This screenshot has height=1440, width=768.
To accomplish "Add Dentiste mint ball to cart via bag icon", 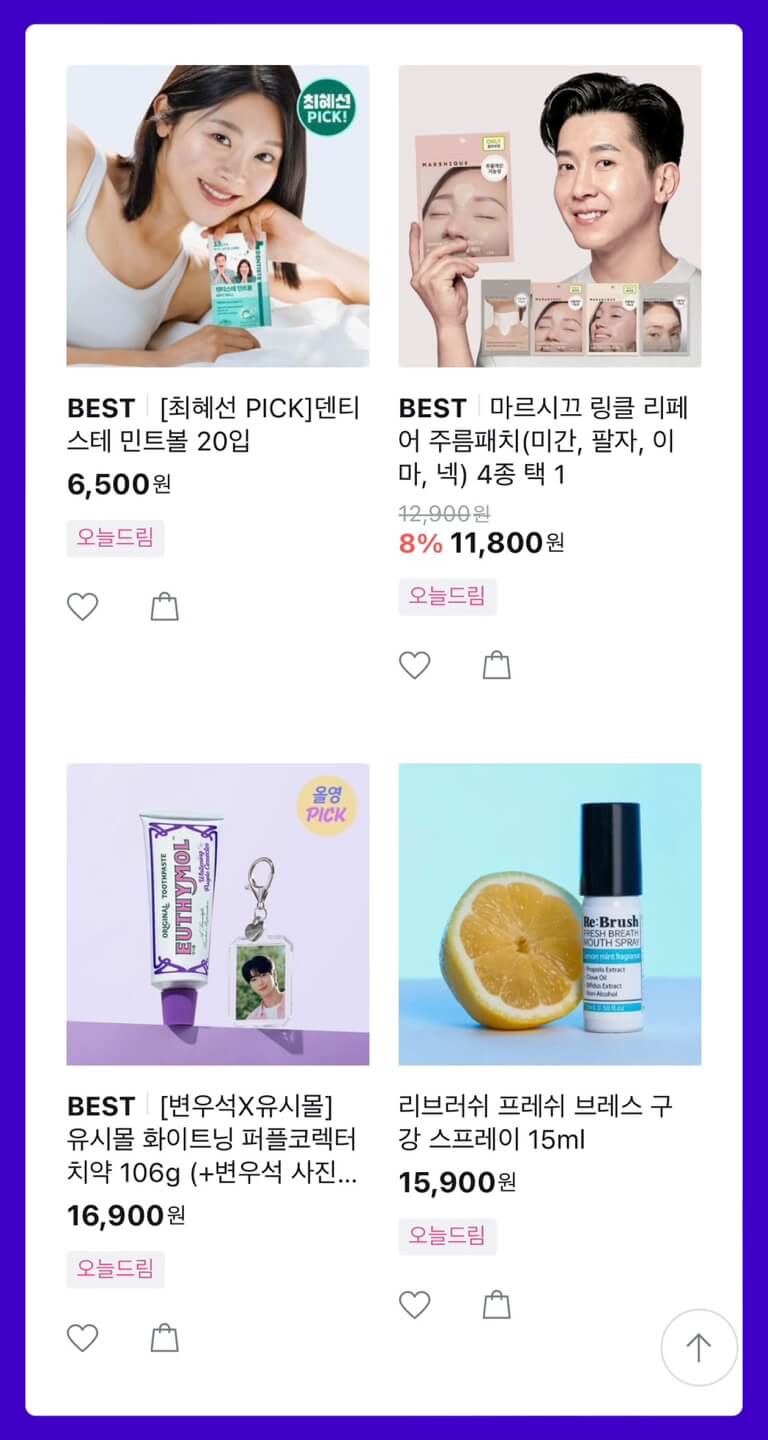I will click(164, 605).
